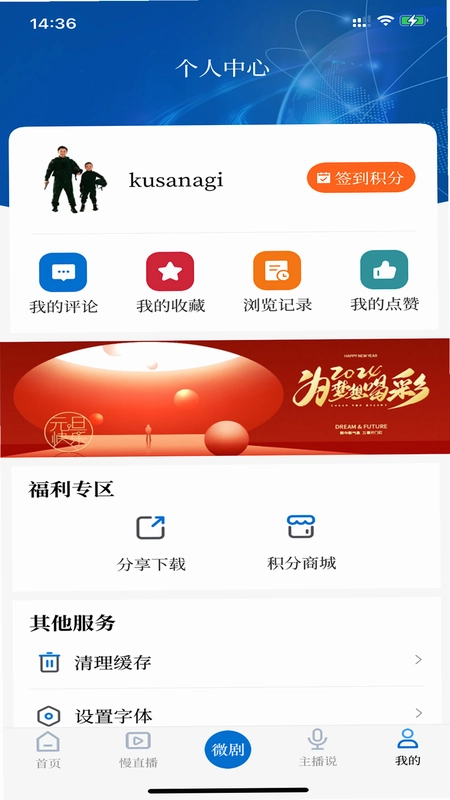
Task: Open the 设置字体 font settings row
Action: click(x=227, y=714)
